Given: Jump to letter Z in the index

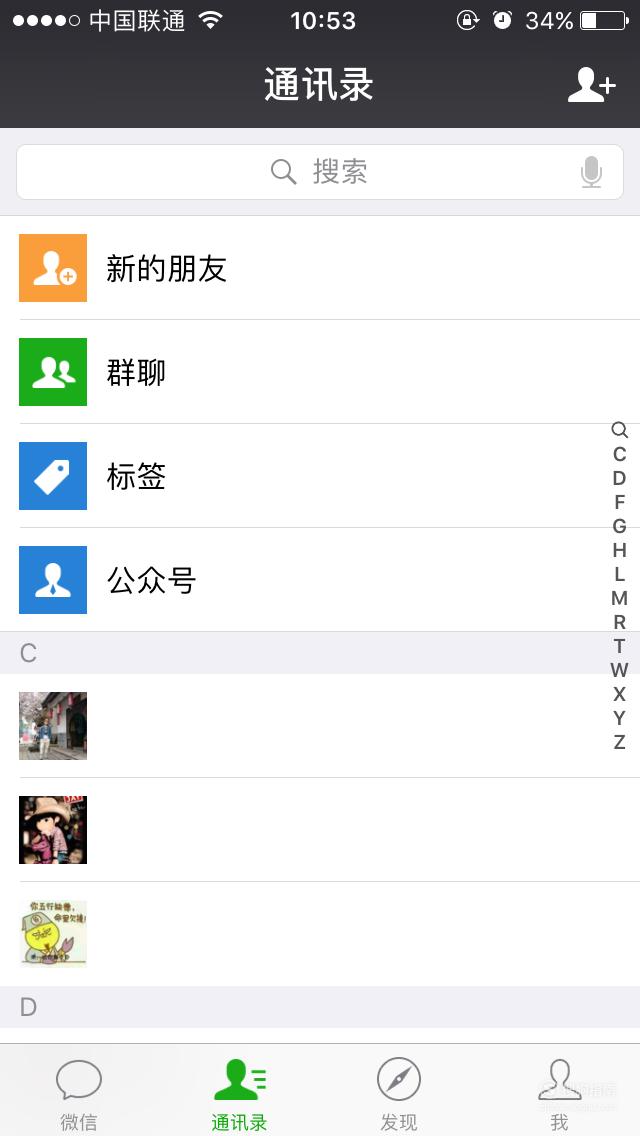Looking at the screenshot, I should coord(619,742).
